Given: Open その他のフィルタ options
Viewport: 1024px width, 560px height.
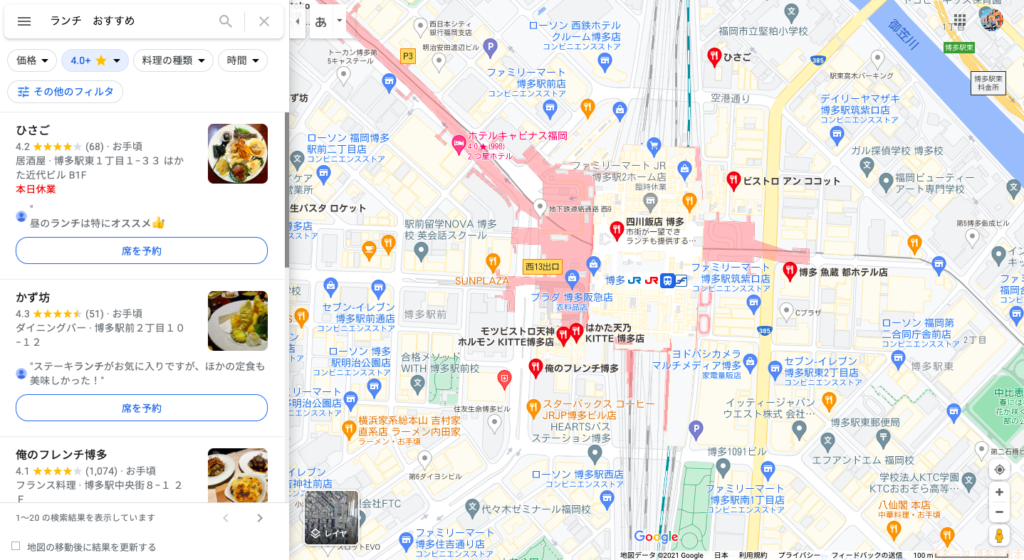Looking at the screenshot, I should [65, 91].
